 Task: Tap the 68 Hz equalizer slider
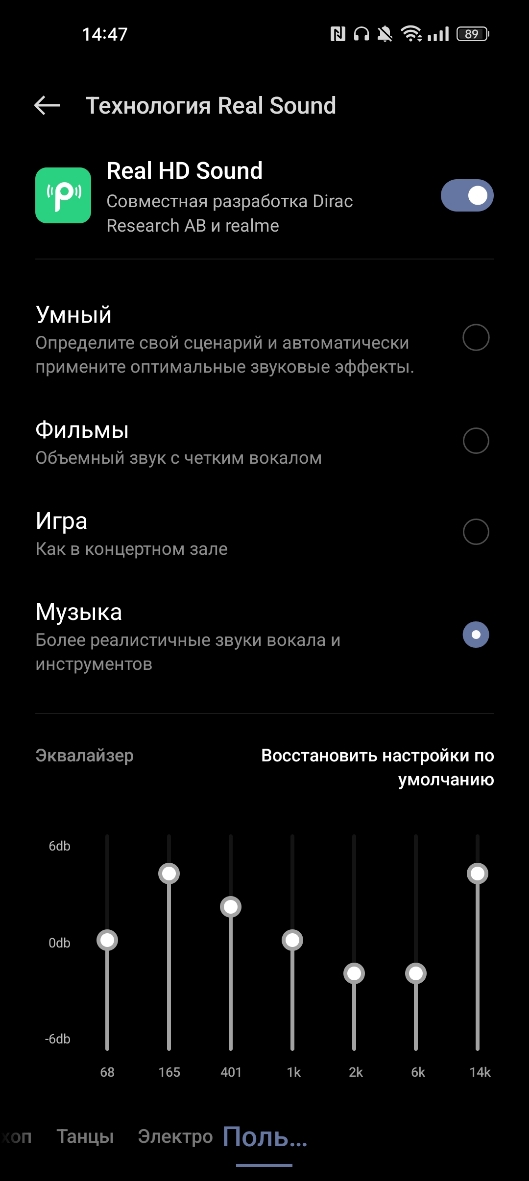(107, 940)
